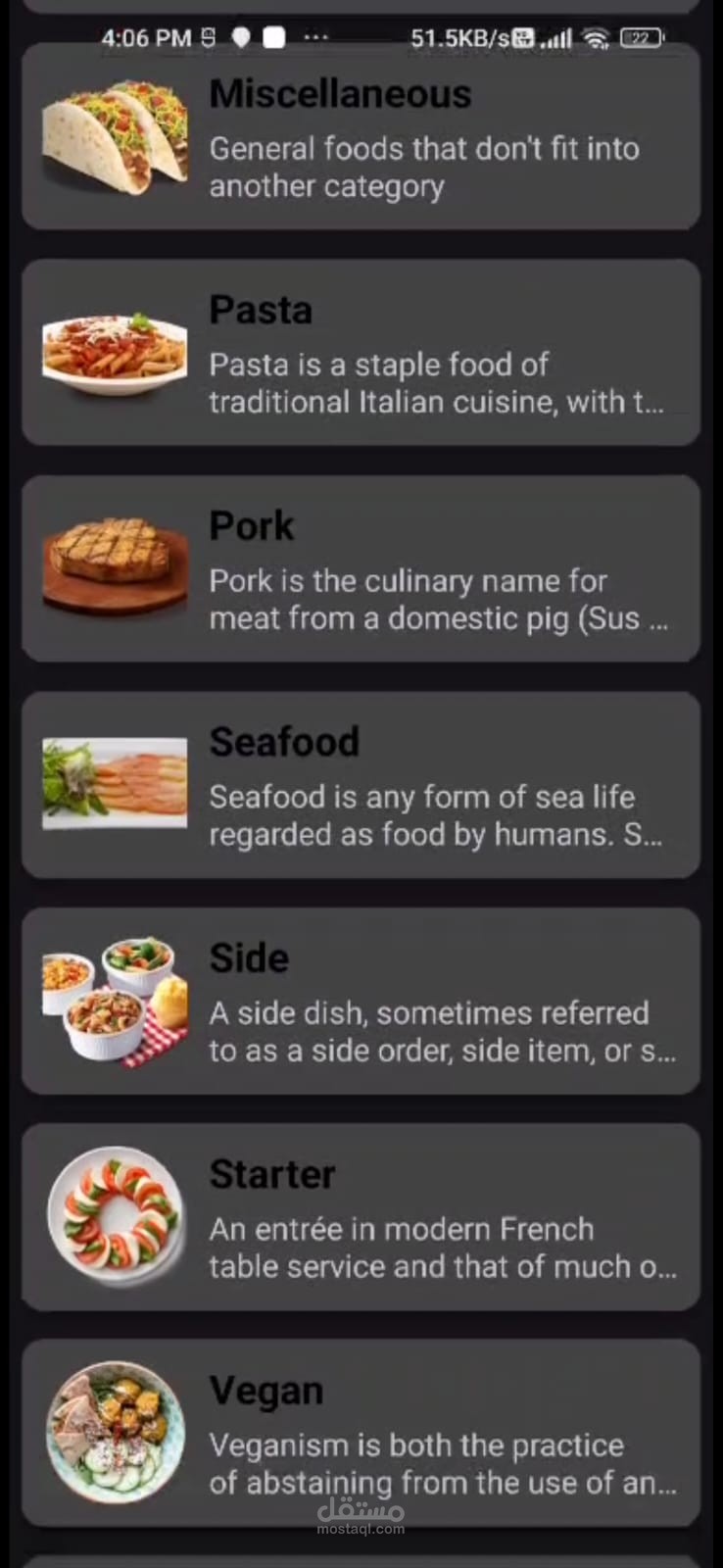Tap the battery indicator showing 22
This screenshot has width=723, height=1568.
(x=642, y=37)
